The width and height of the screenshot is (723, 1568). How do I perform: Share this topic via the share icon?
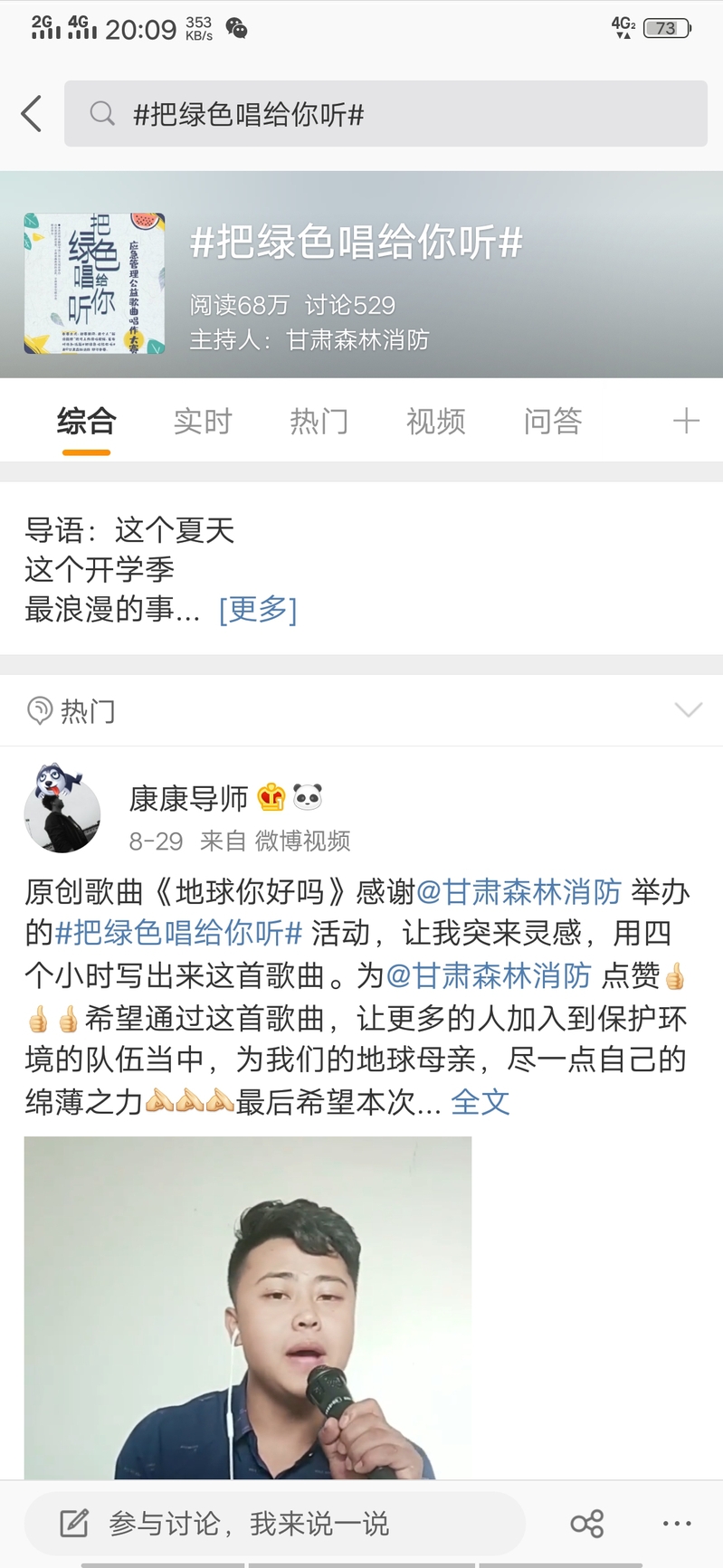pos(587,1524)
